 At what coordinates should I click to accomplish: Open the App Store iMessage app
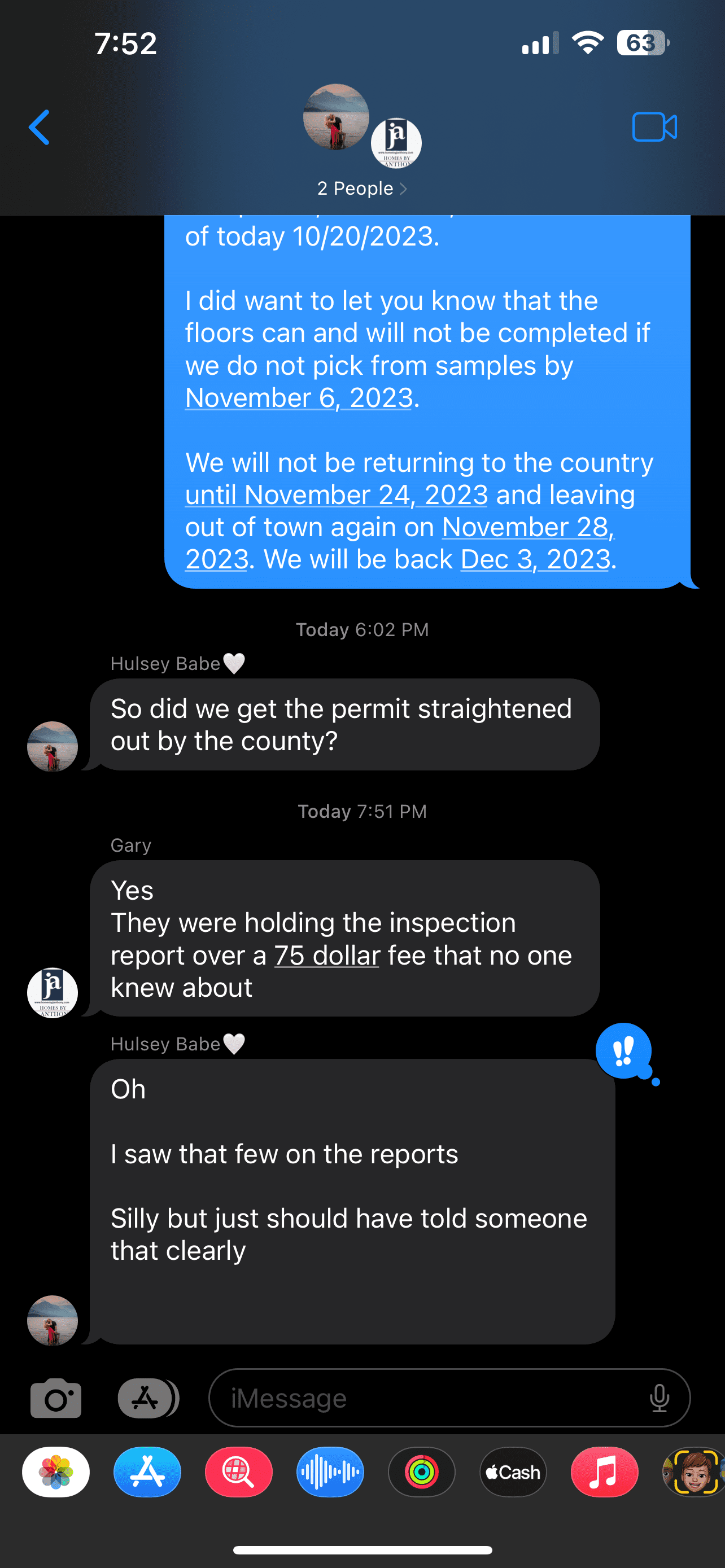(x=147, y=1472)
